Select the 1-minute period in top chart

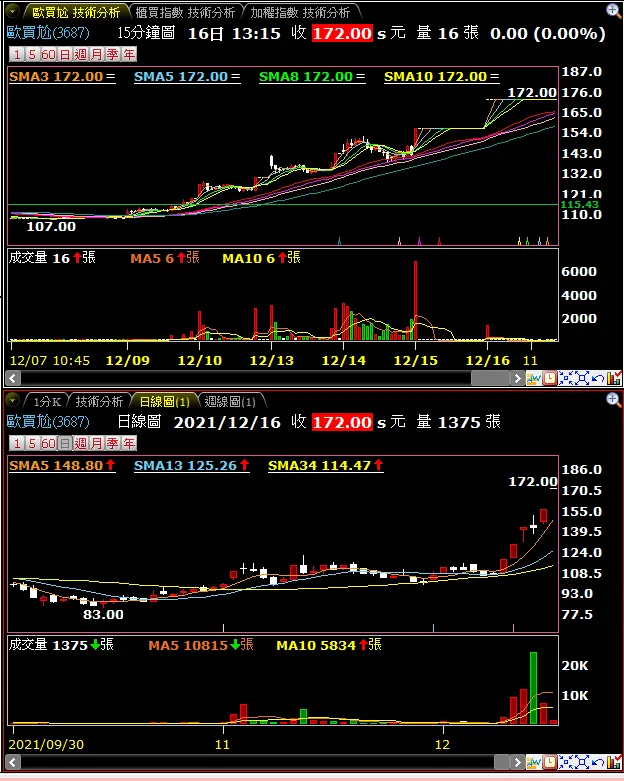pos(17,53)
